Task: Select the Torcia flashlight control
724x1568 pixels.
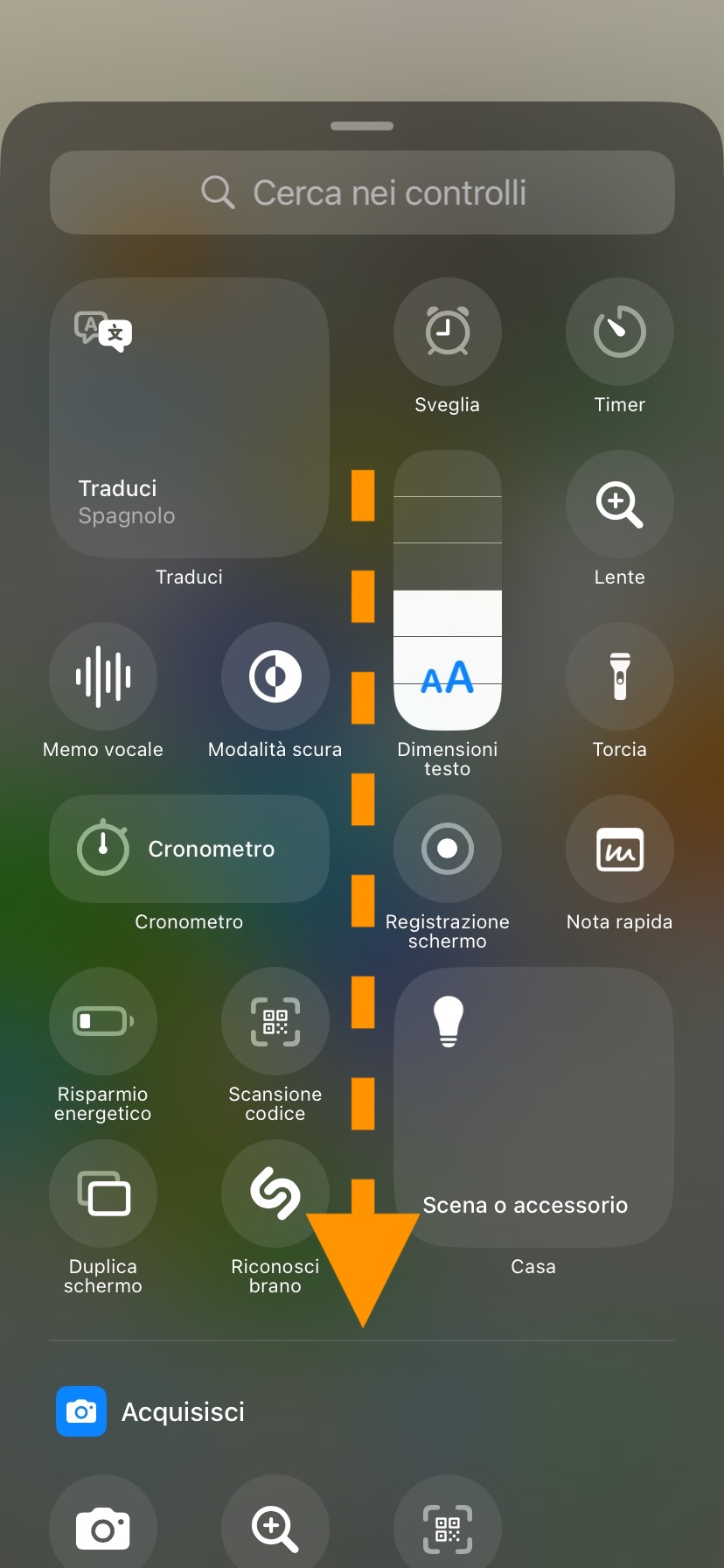Action: click(619, 676)
